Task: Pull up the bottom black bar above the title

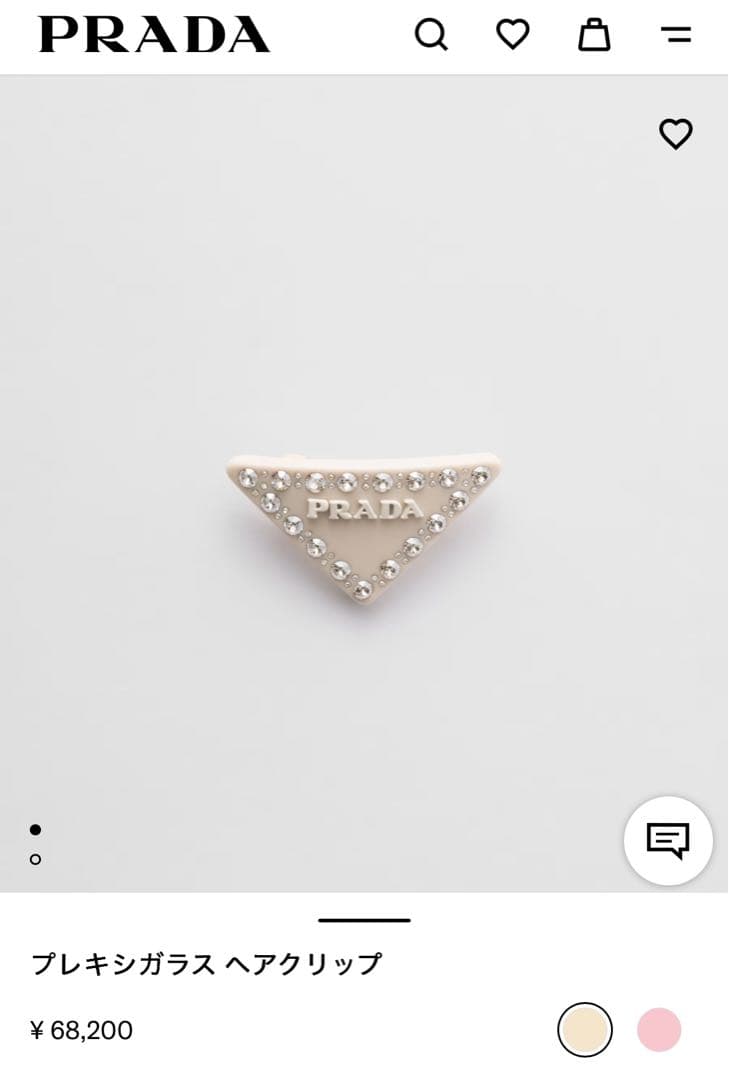Action: click(x=364, y=921)
